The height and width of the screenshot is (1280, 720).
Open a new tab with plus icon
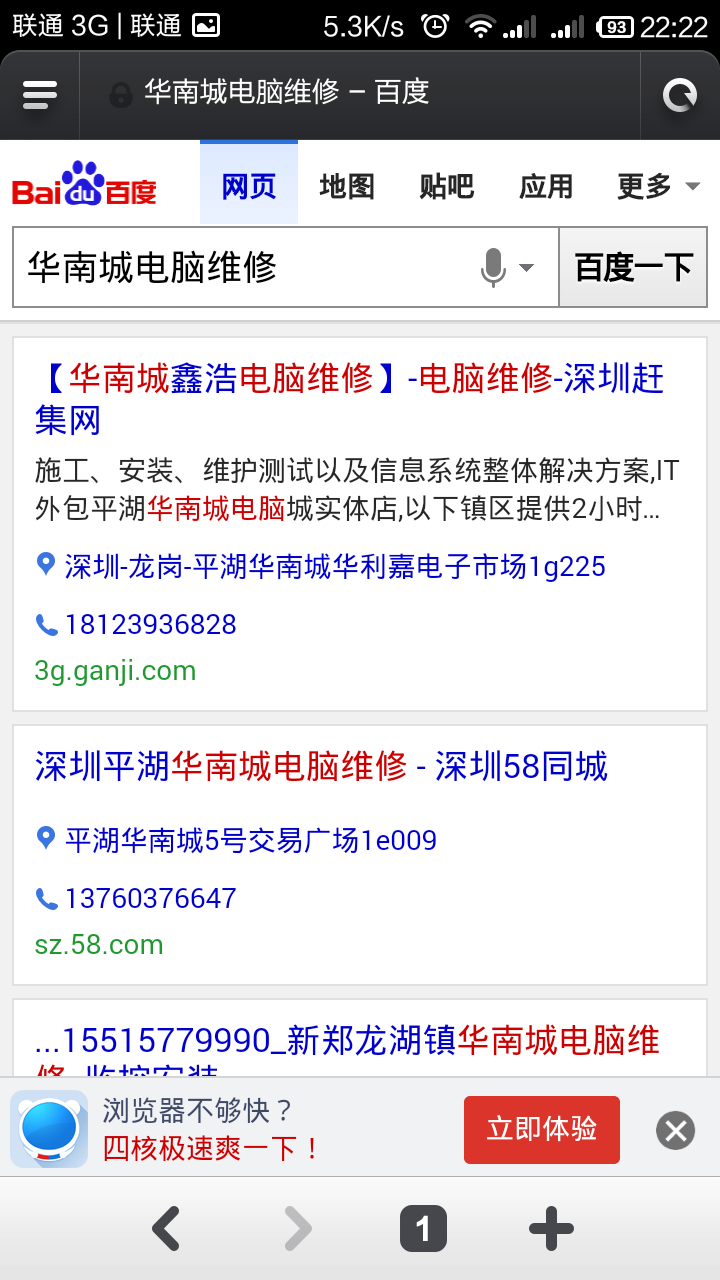(551, 1229)
